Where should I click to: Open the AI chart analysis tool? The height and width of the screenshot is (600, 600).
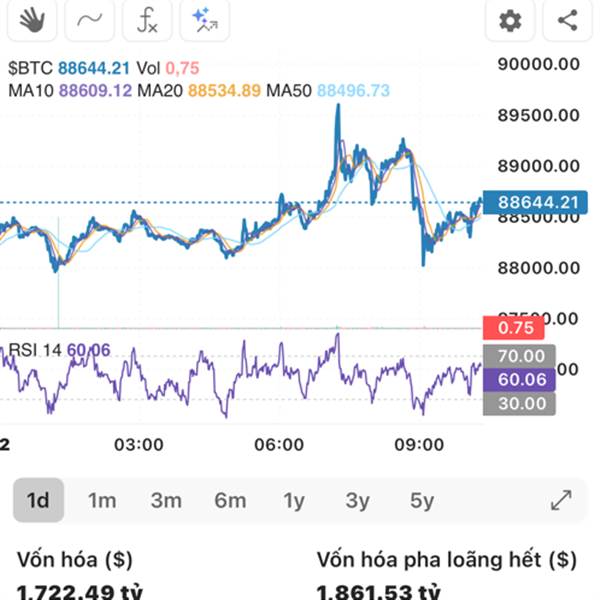[x=205, y=19]
